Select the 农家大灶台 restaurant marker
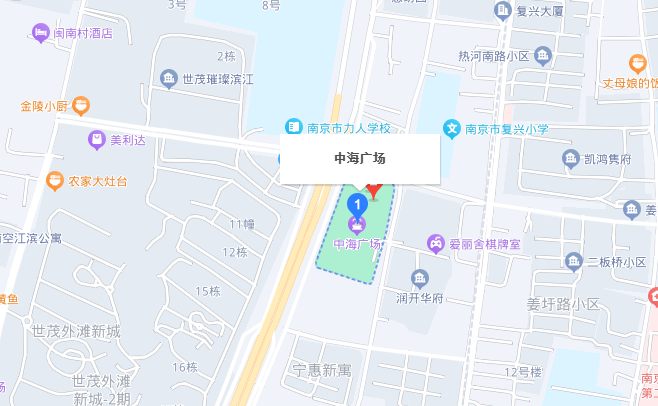The image size is (658, 406). click(x=54, y=181)
